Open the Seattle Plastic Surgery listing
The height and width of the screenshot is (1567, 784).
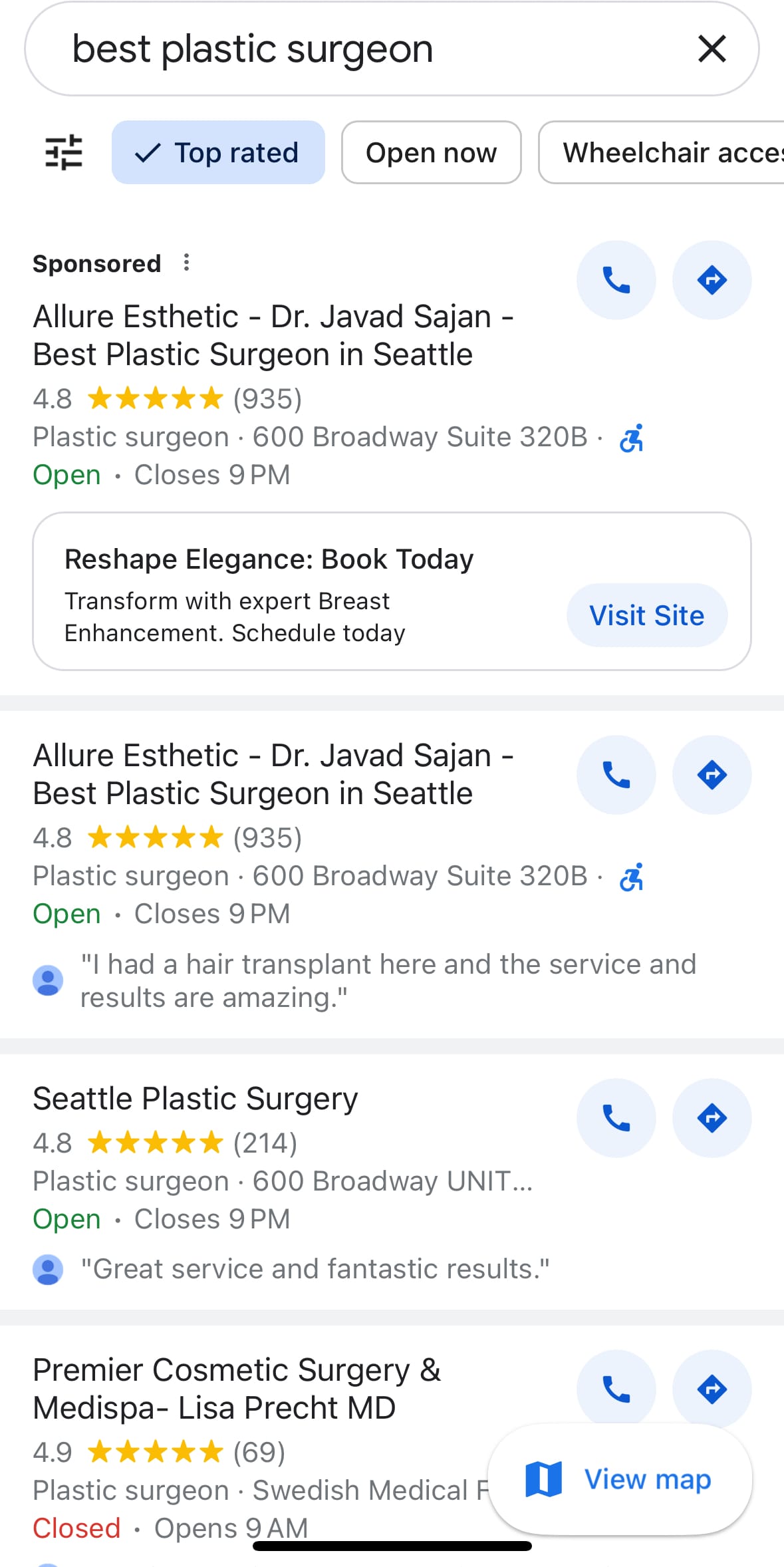coord(196,1099)
